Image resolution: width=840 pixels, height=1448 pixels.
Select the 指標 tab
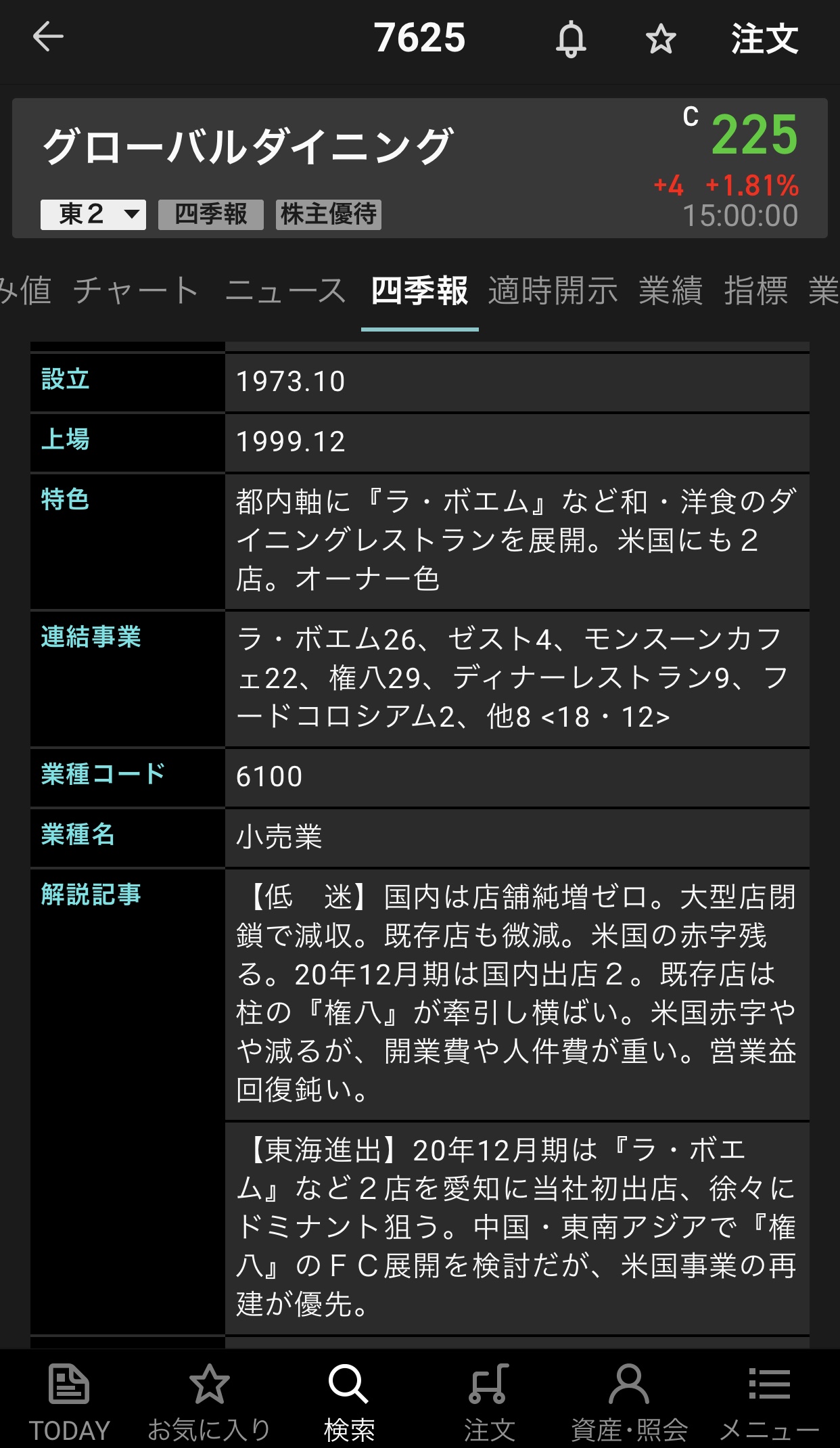pyautogui.click(x=756, y=291)
